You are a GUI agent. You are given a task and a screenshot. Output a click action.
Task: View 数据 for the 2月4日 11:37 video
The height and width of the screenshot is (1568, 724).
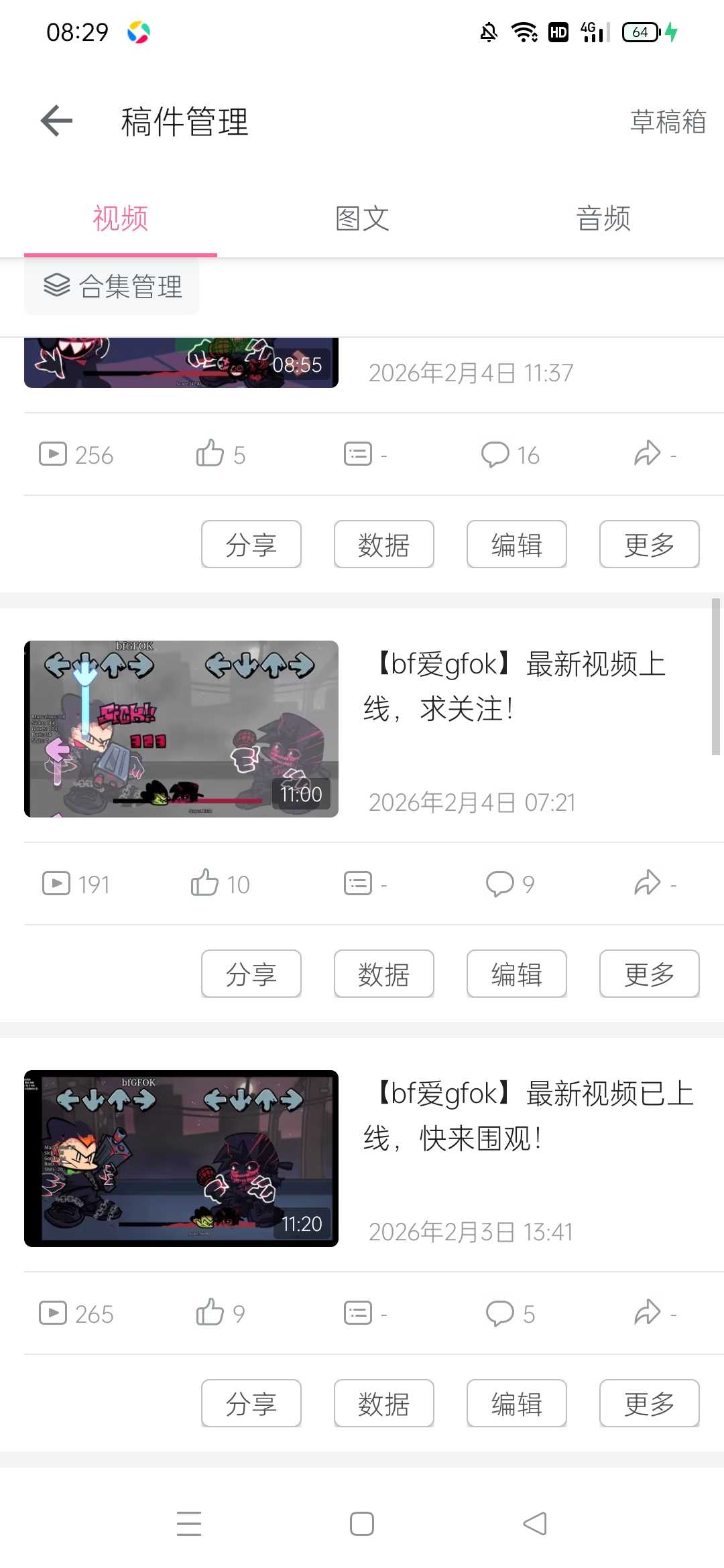(x=384, y=544)
